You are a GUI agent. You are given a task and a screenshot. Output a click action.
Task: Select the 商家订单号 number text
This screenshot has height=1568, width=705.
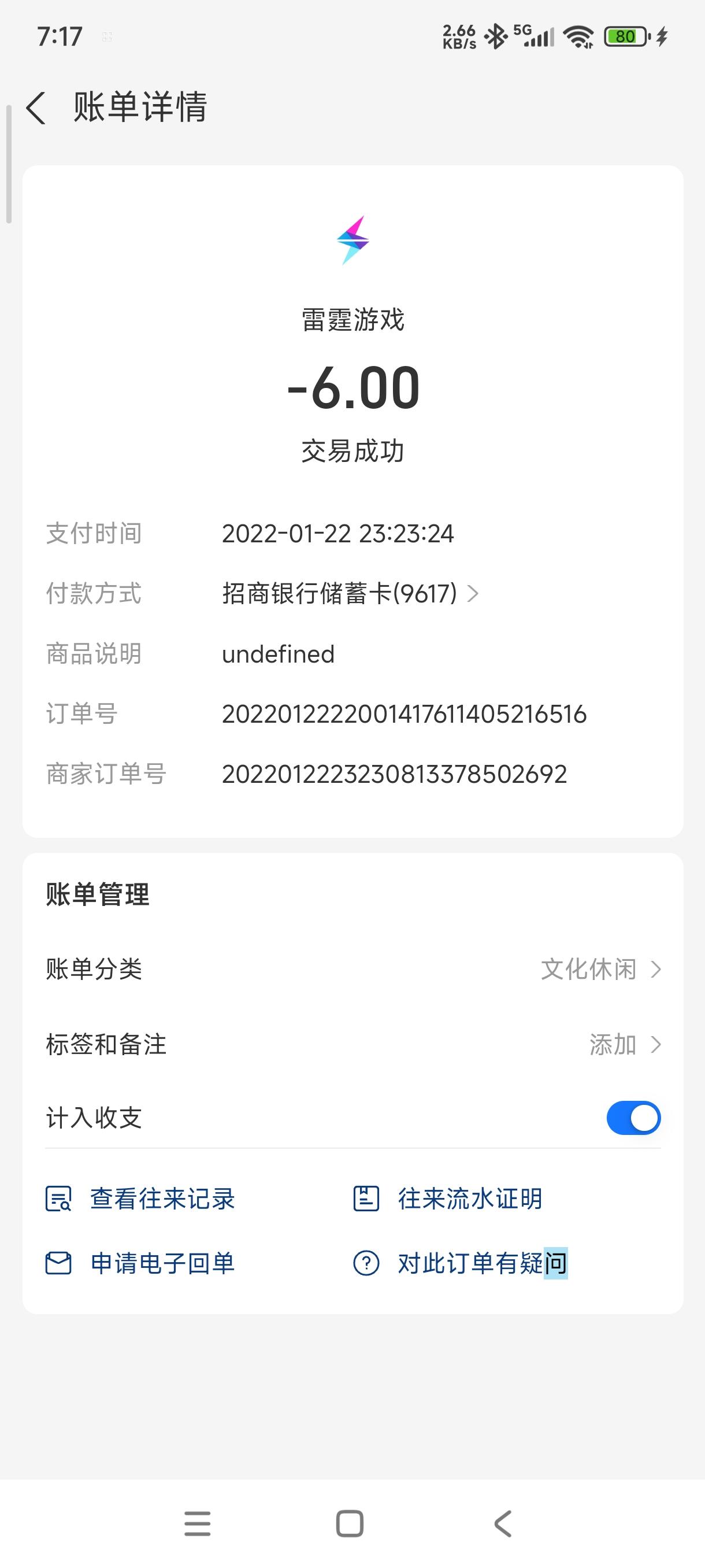[394, 773]
